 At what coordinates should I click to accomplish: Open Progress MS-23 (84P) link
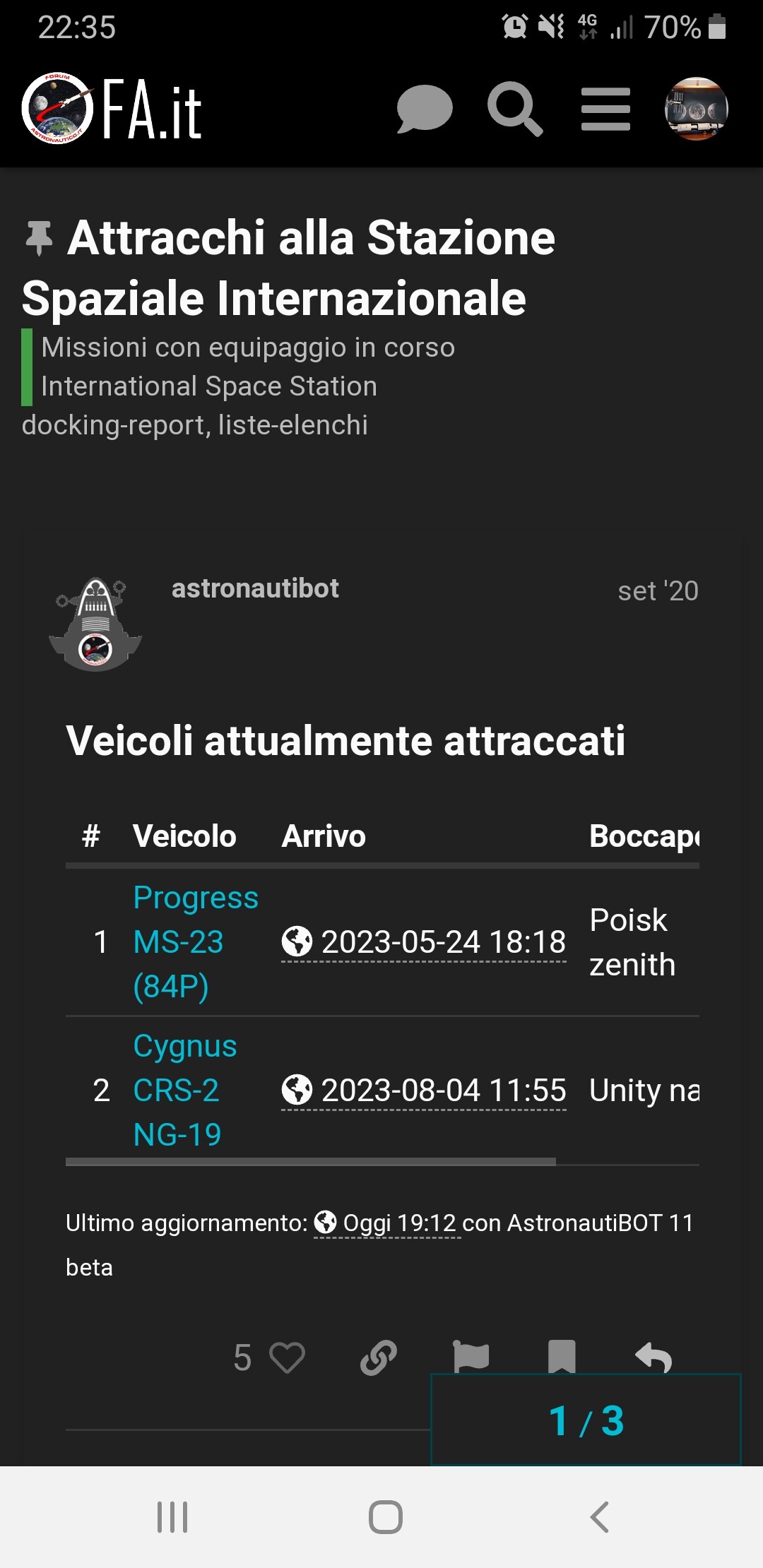click(x=194, y=942)
